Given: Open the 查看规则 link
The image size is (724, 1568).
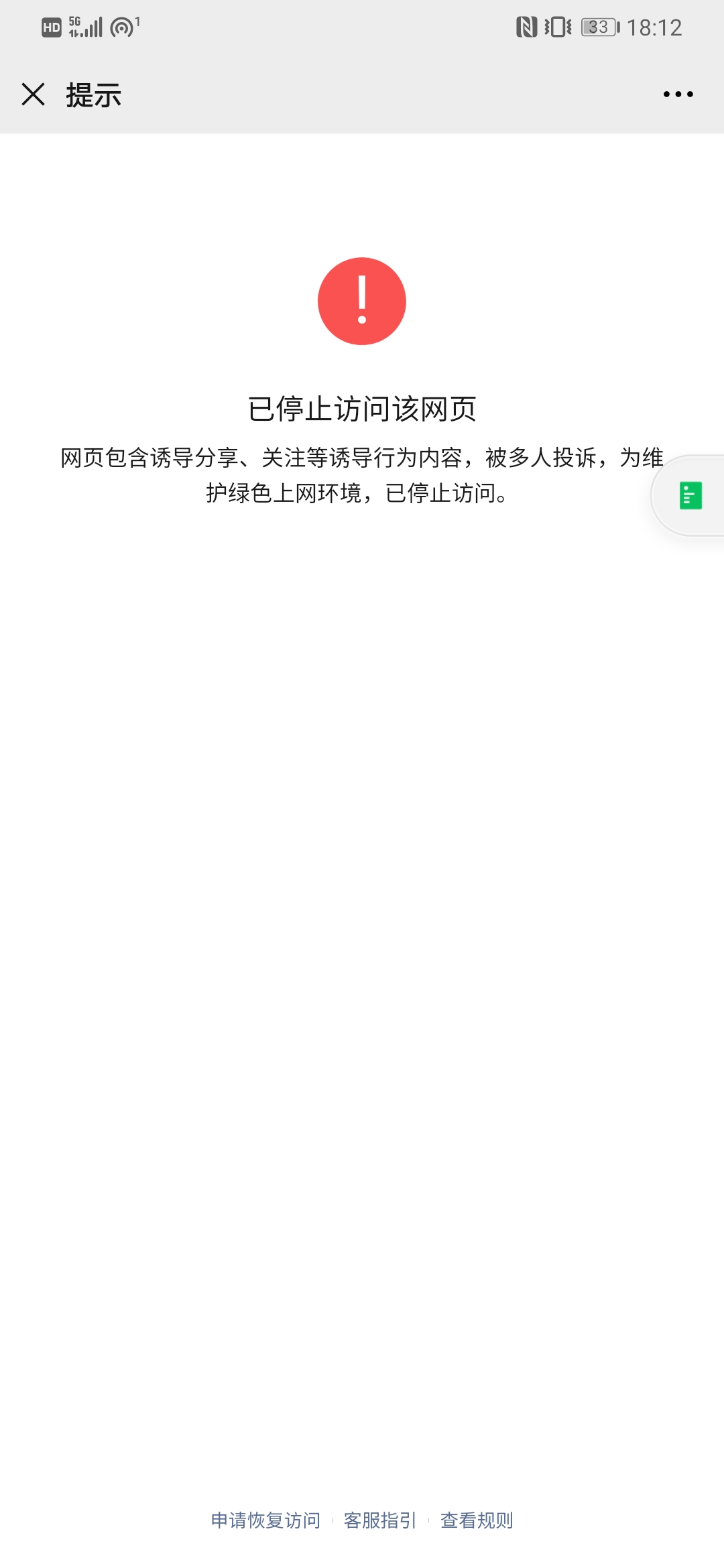Looking at the screenshot, I should point(477,1520).
